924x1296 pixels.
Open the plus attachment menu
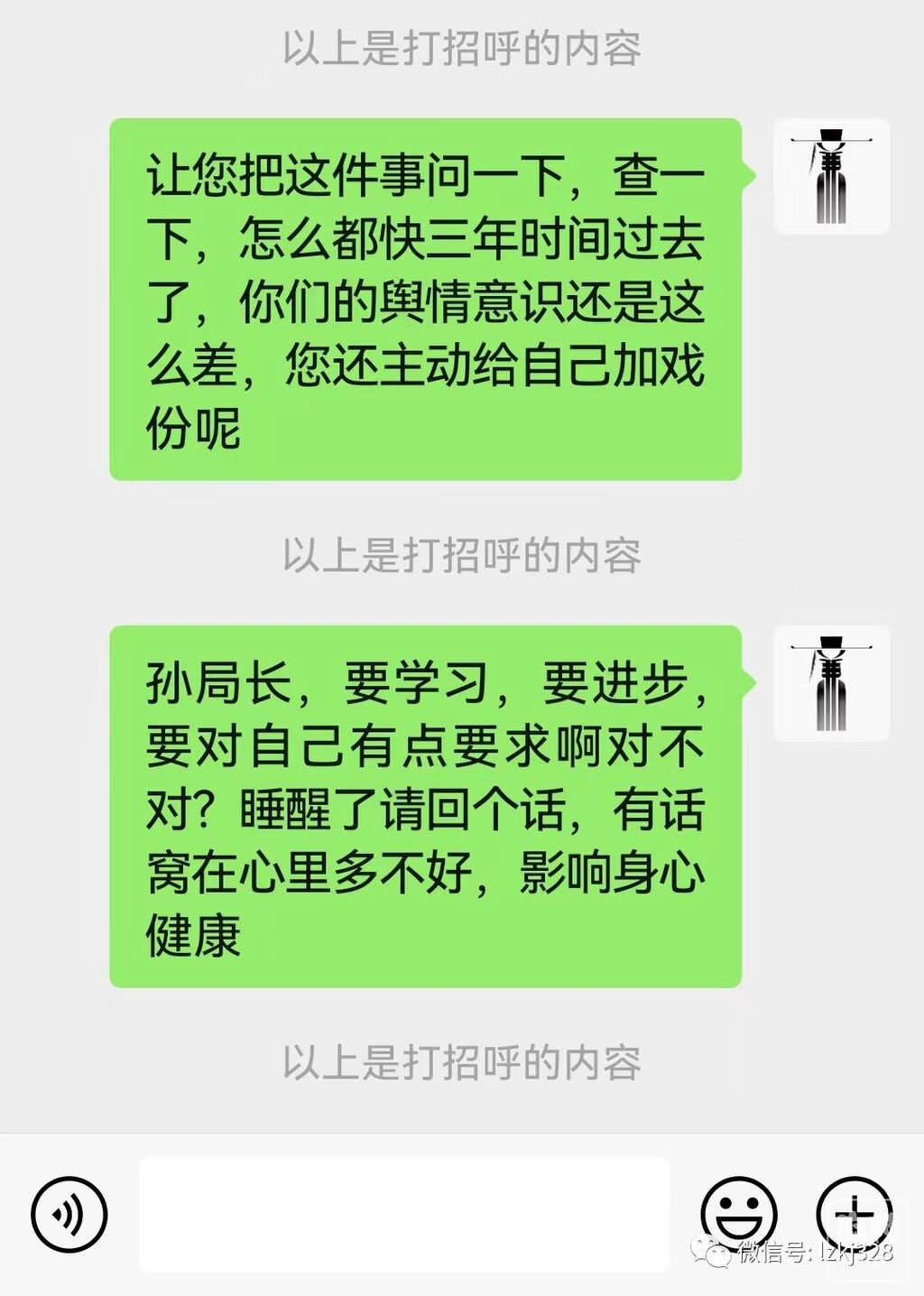[x=853, y=1214]
